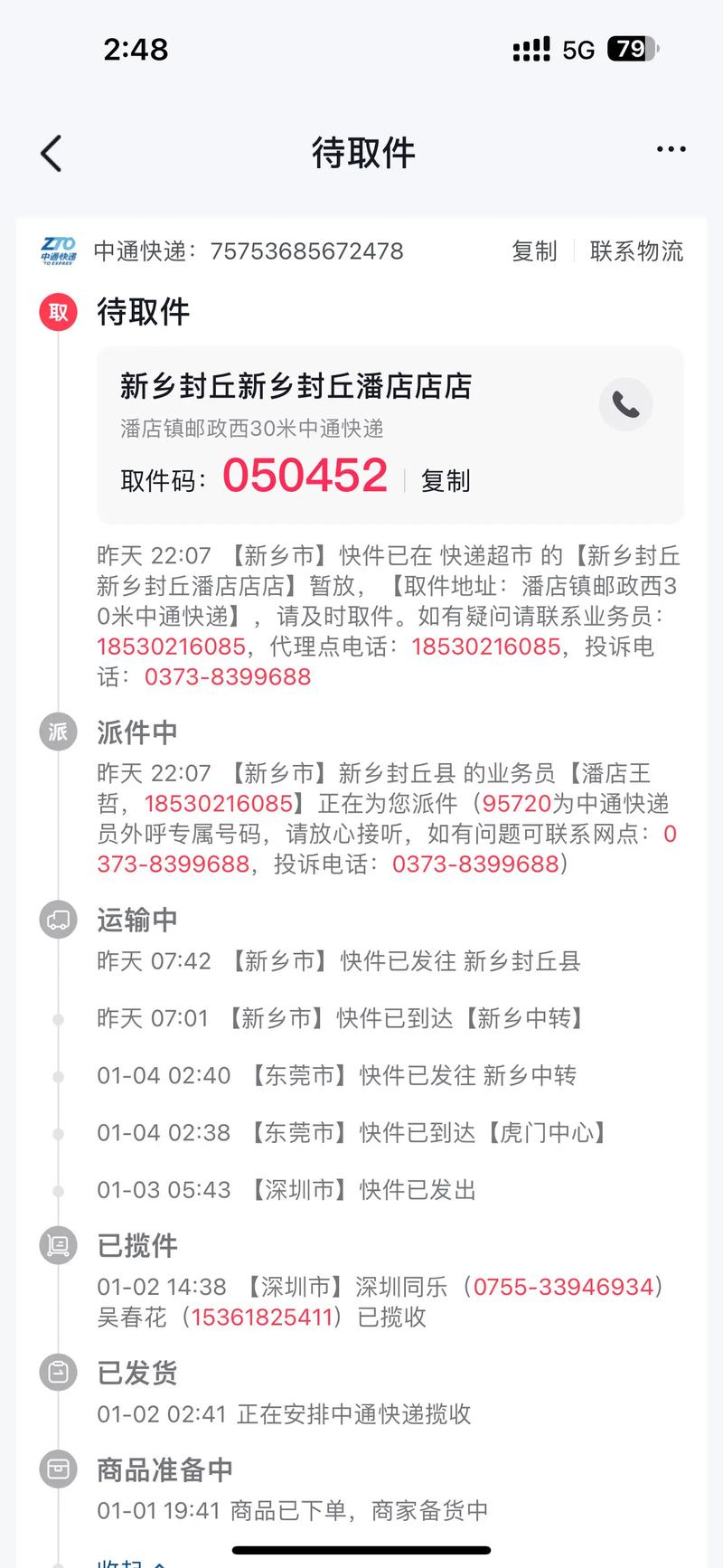Tap the back arrow to return

point(51,153)
